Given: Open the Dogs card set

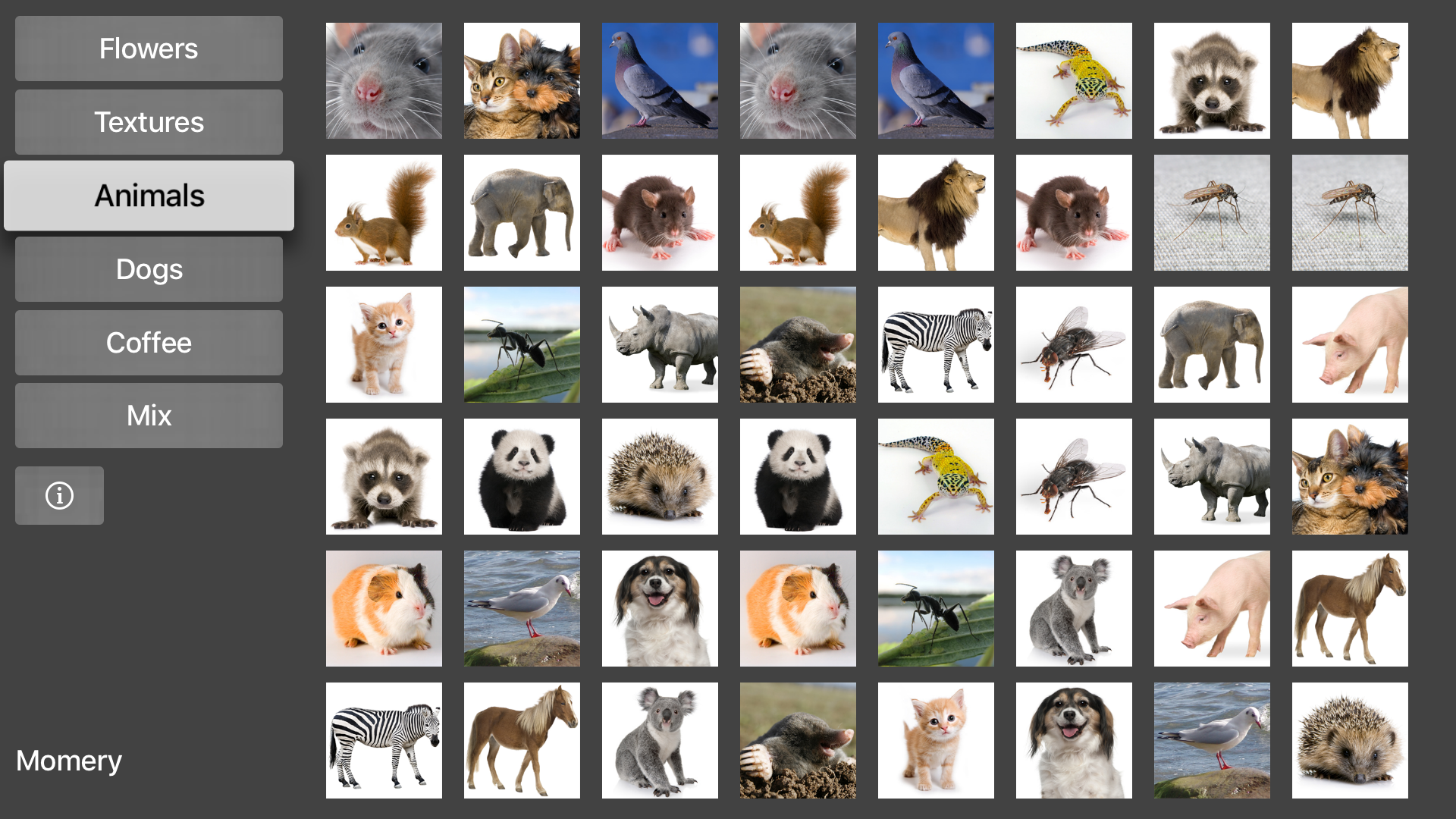Looking at the screenshot, I should tap(149, 269).
